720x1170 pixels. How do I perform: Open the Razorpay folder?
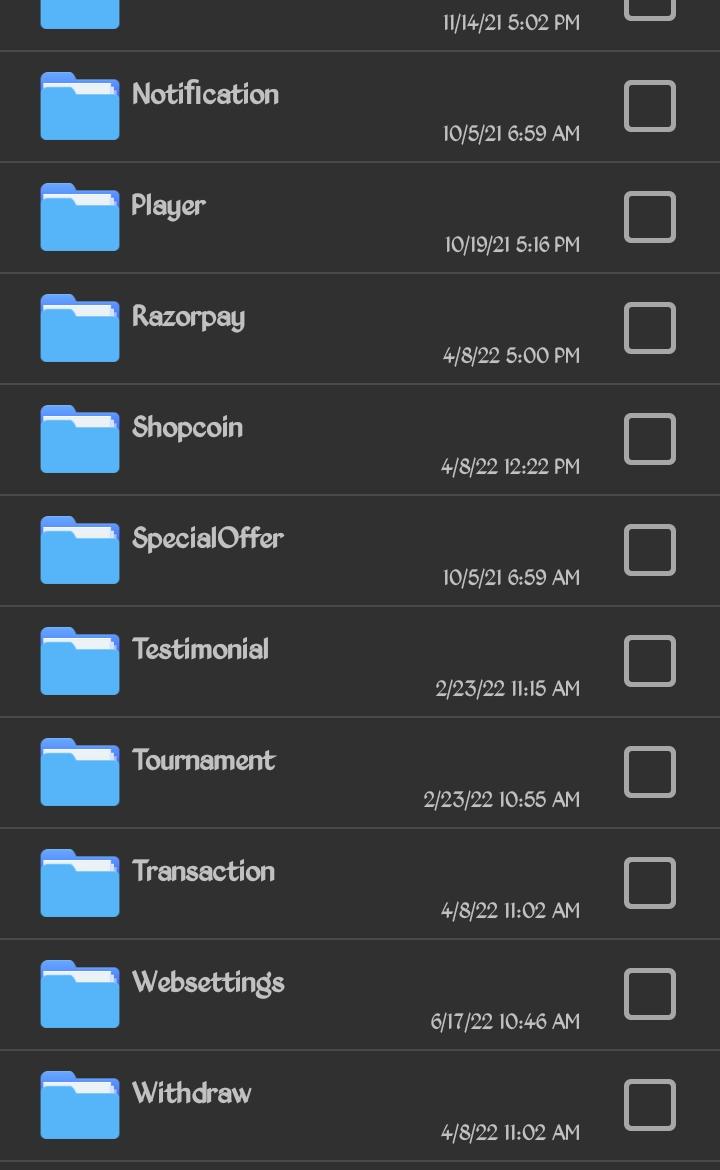(360, 329)
